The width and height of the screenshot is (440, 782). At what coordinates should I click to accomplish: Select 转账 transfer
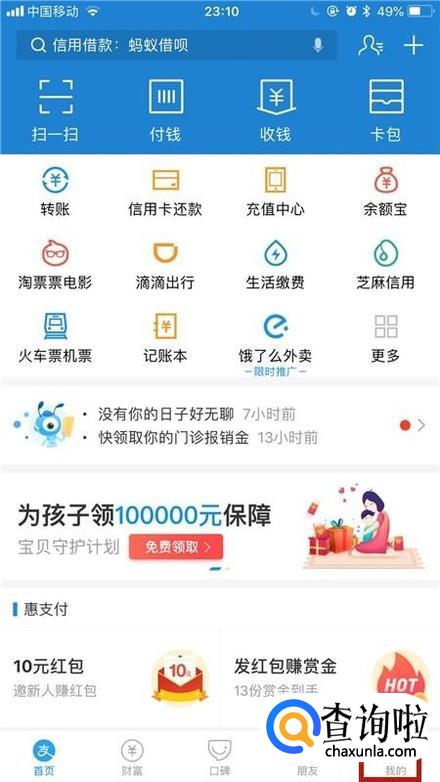(55, 192)
